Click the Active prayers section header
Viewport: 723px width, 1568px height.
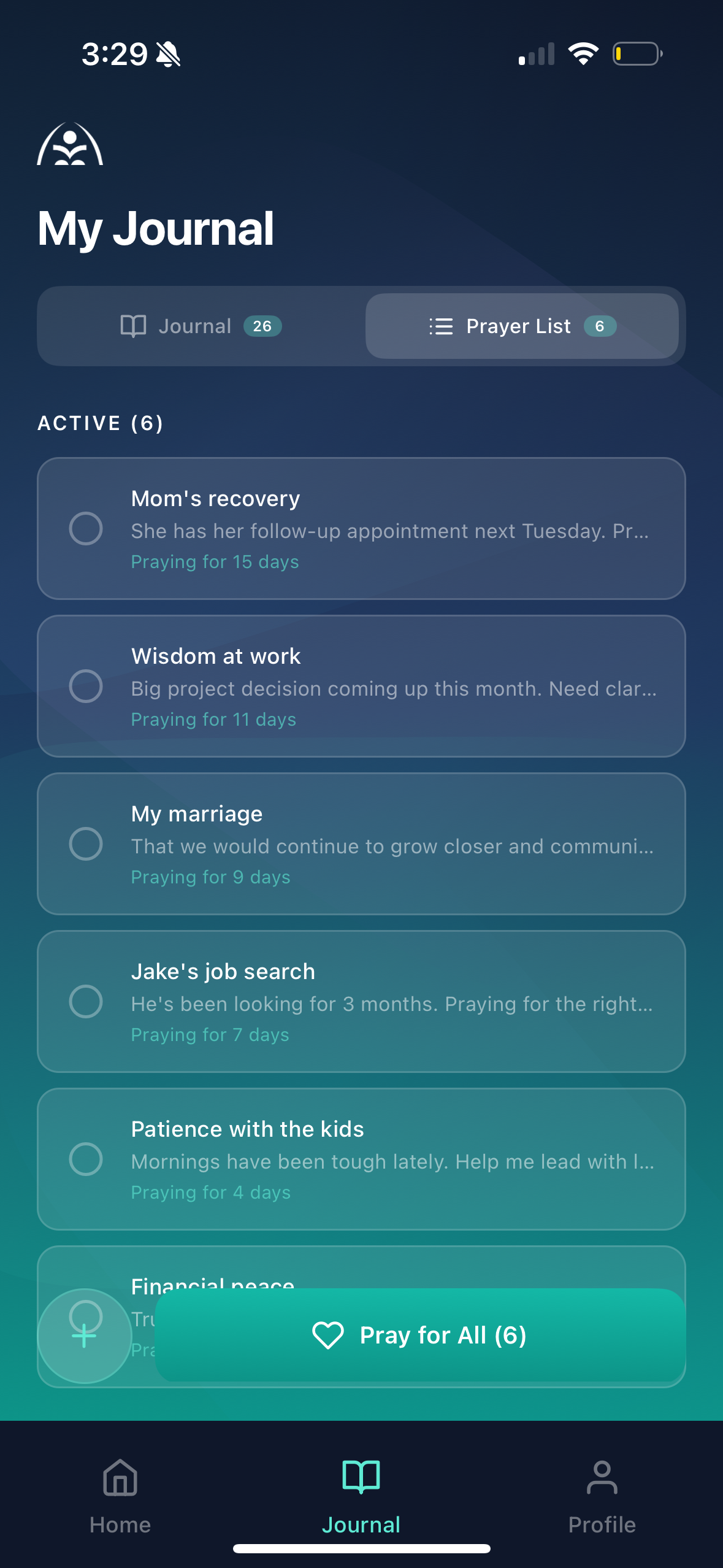coord(101,423)
